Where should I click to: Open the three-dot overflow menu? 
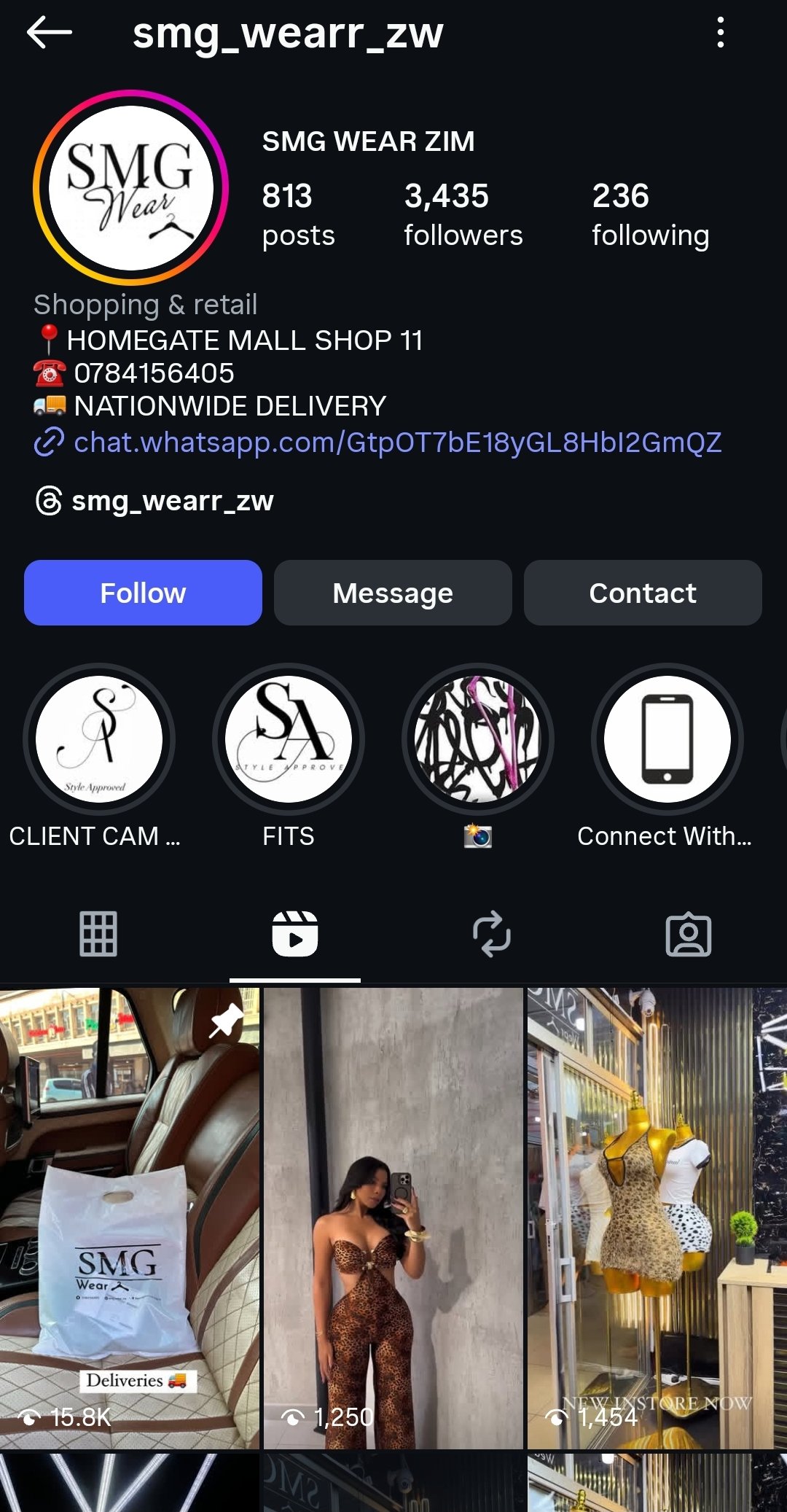[720, 33]
